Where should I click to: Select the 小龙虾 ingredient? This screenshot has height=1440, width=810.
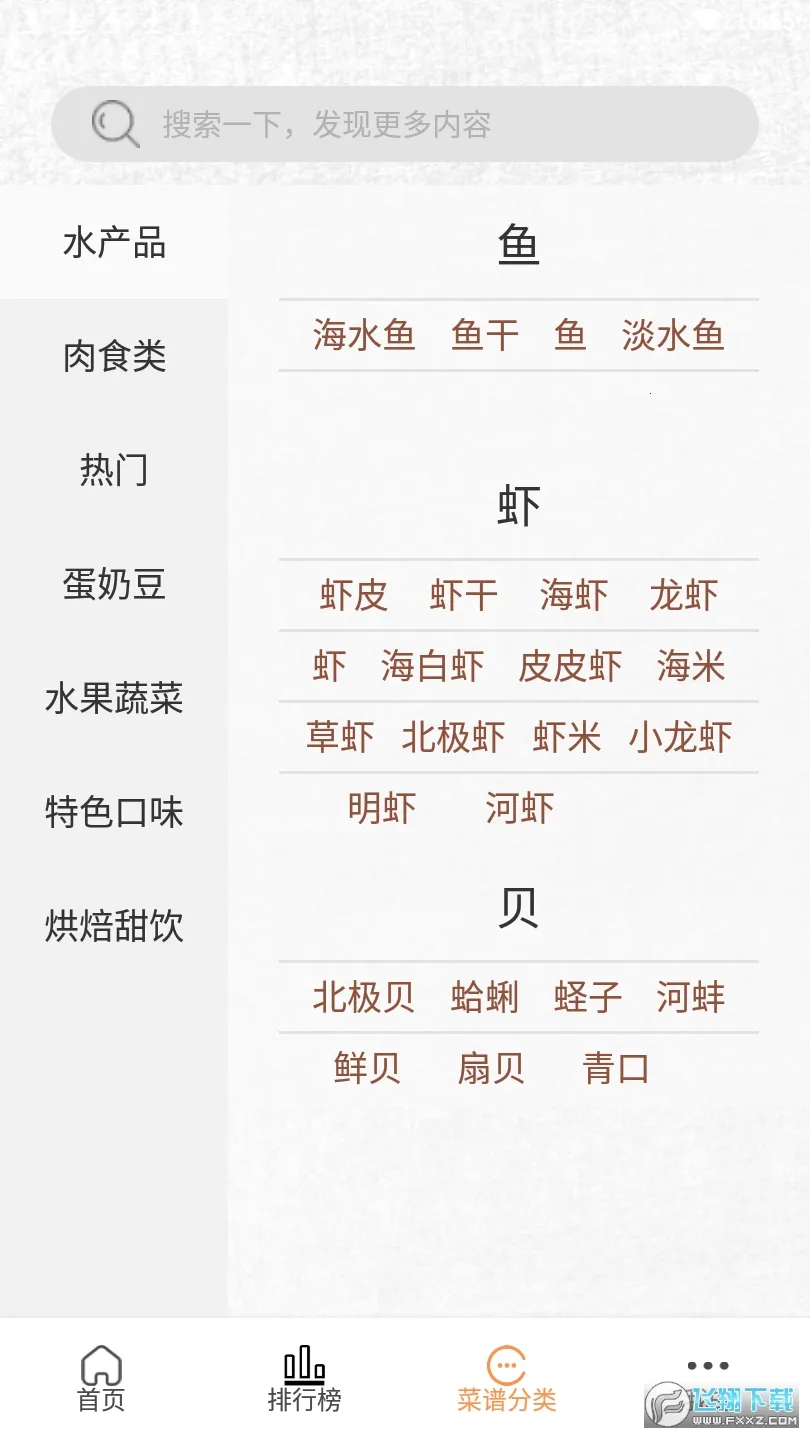680,737
